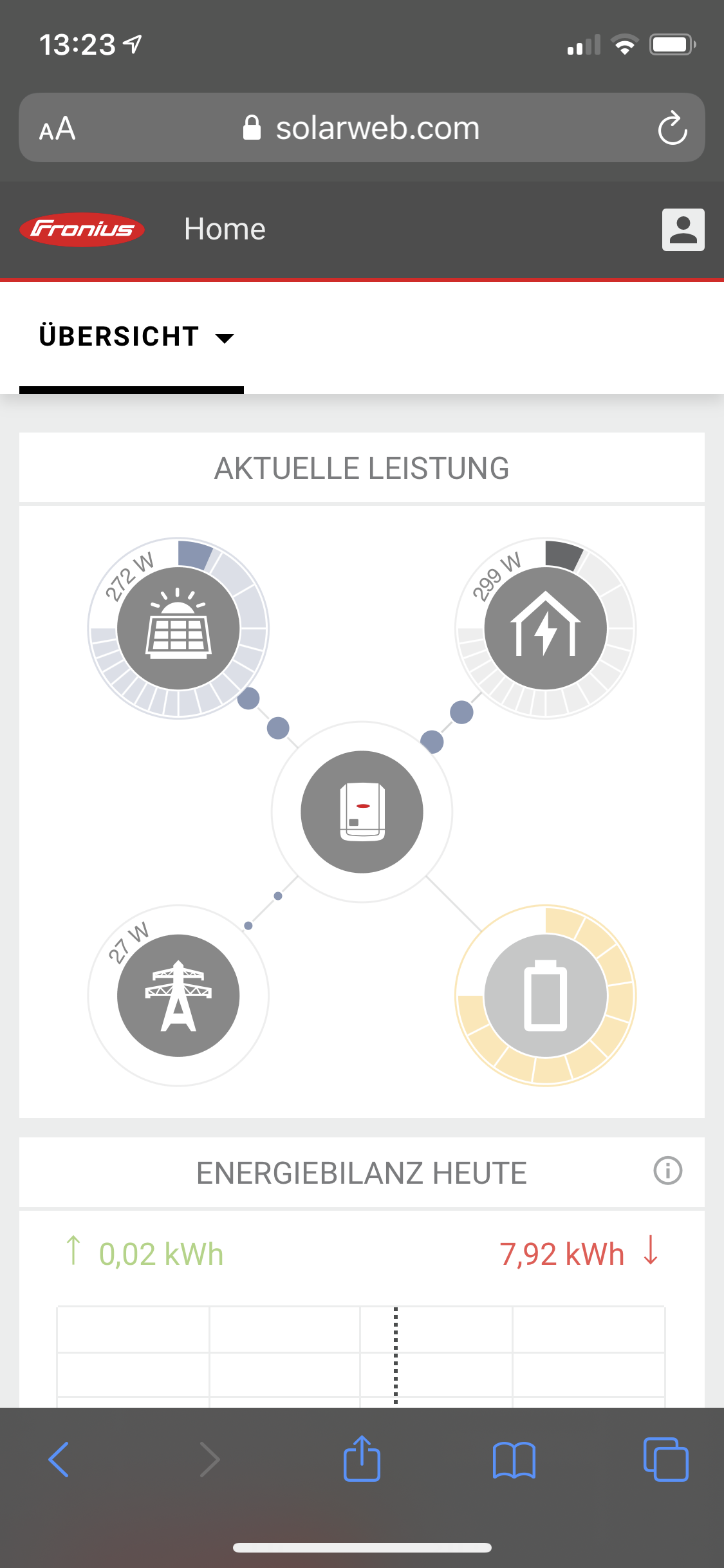Show open Safari tabs
Screen dimensions: 724x1568
665,1459
